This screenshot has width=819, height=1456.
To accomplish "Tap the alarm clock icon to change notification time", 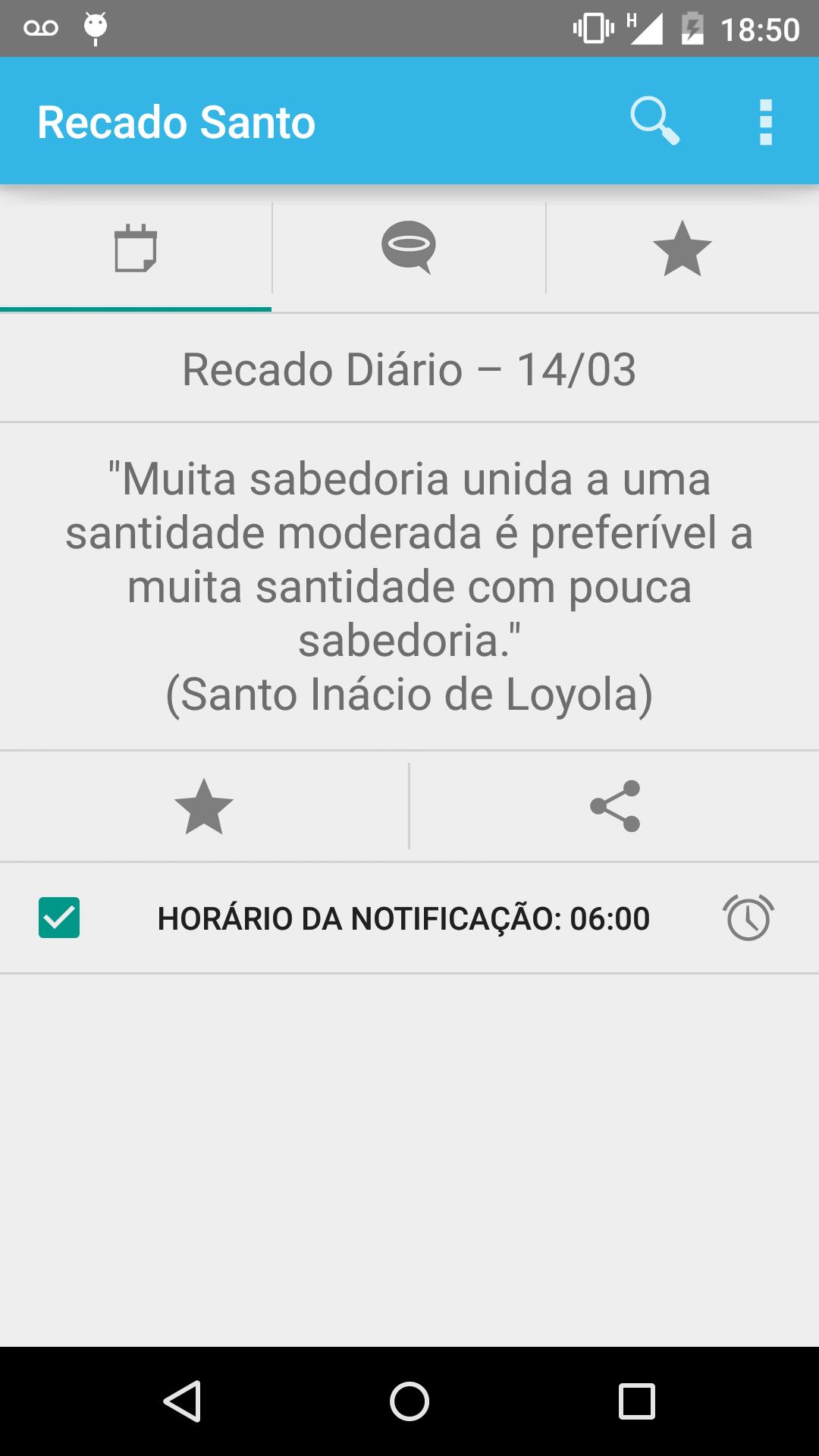I will tap(748, 918).
